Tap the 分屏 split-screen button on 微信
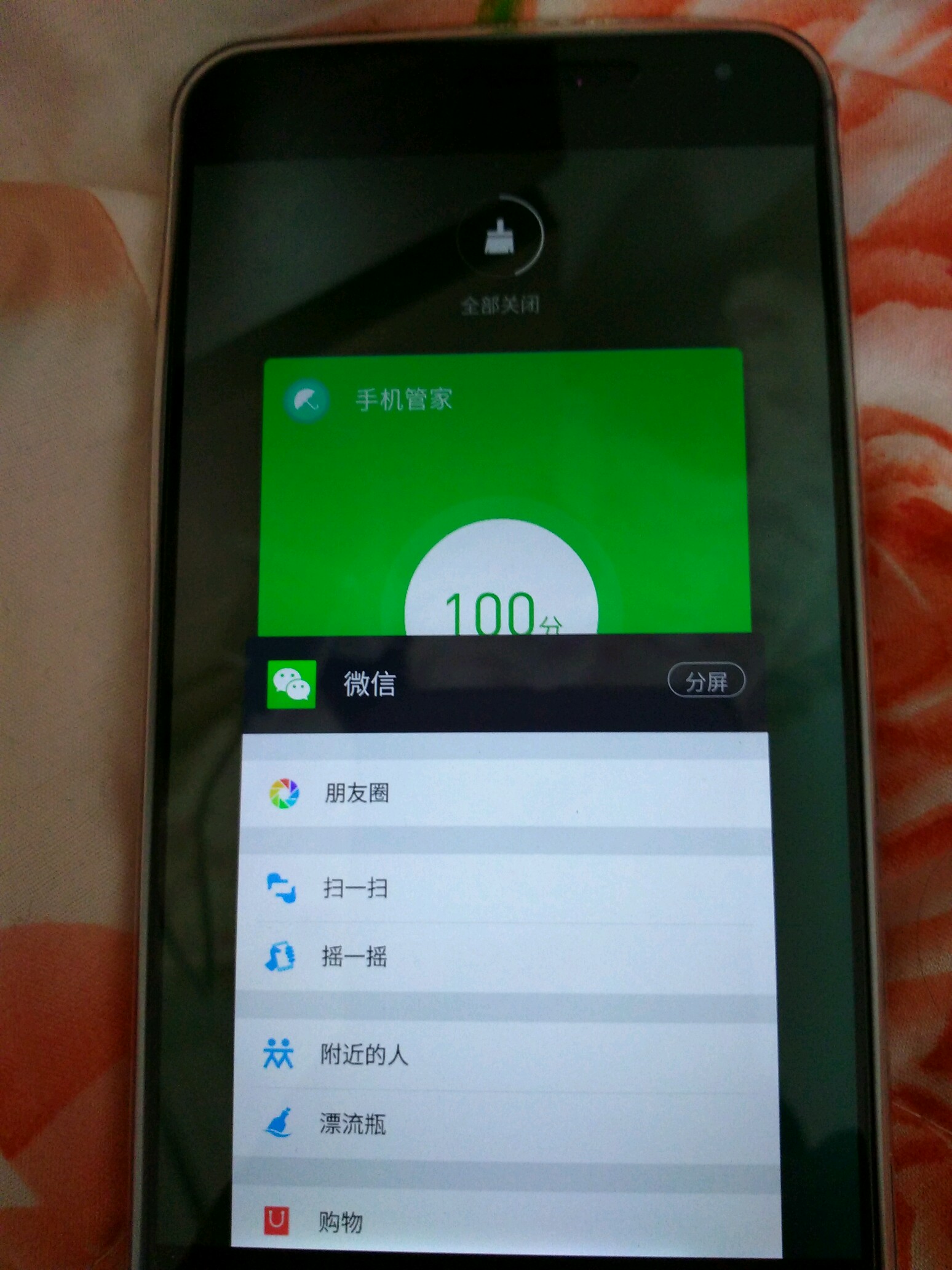This screenshot has height=1270, width=952. pyautogui.click(x=706, y=681)
